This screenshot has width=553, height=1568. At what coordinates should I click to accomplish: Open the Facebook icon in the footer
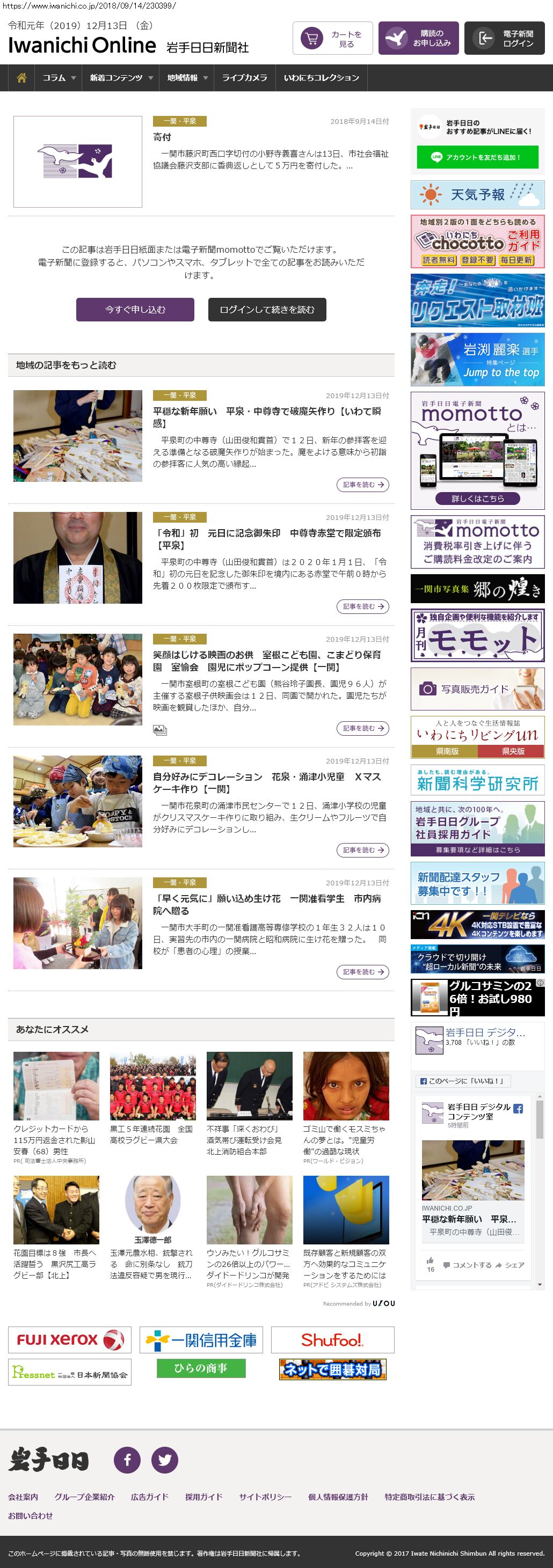click(127, 1460)
